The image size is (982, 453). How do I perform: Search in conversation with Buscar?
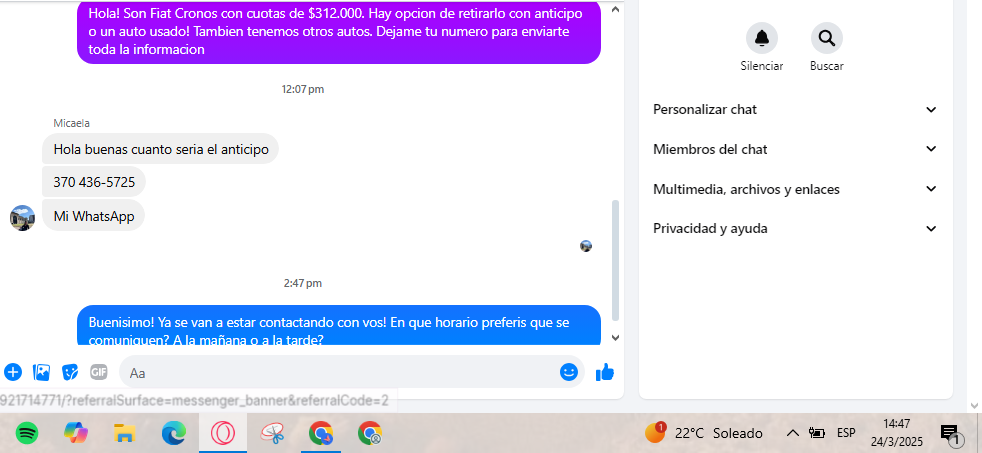coord(826,39)
